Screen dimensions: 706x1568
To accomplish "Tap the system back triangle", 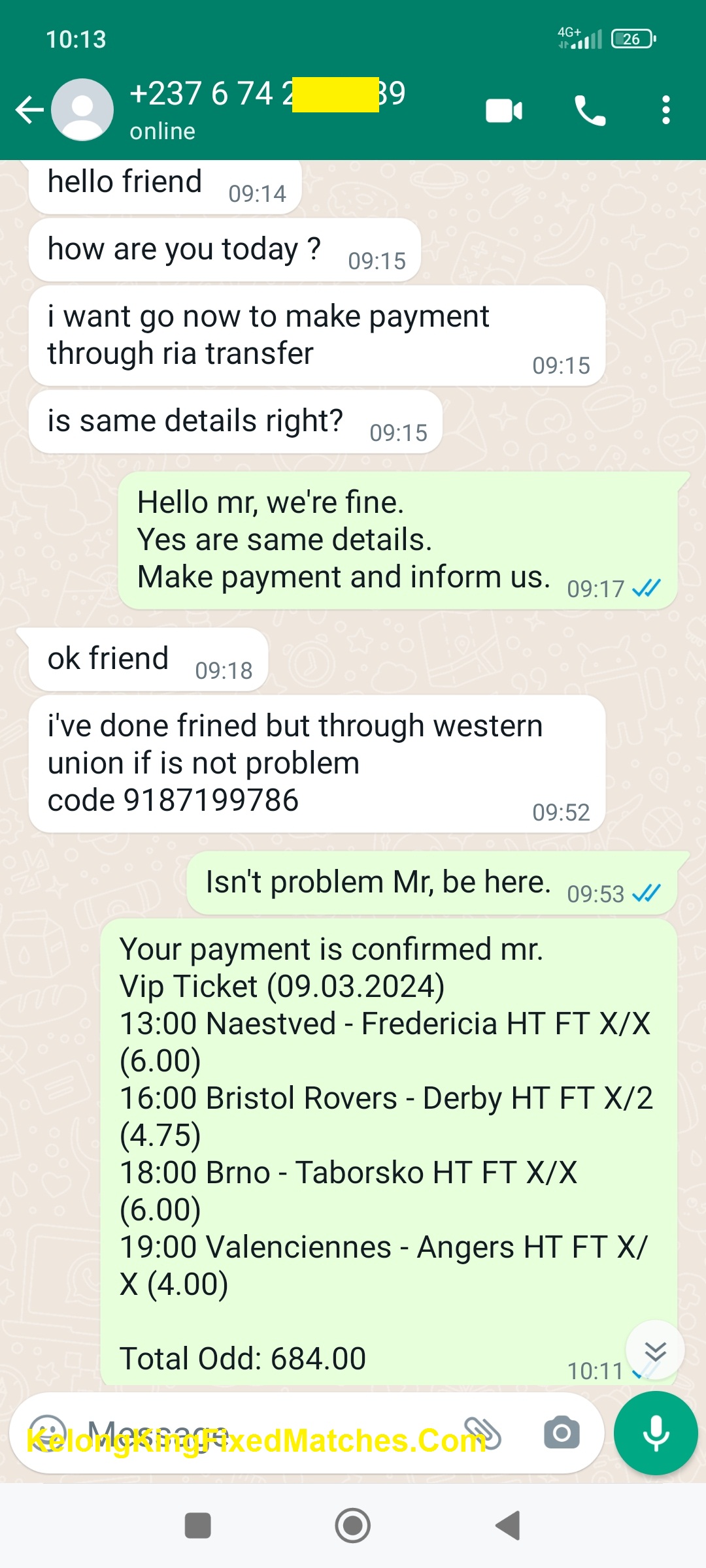I will pyautogui.click(x=508, y=1526).
